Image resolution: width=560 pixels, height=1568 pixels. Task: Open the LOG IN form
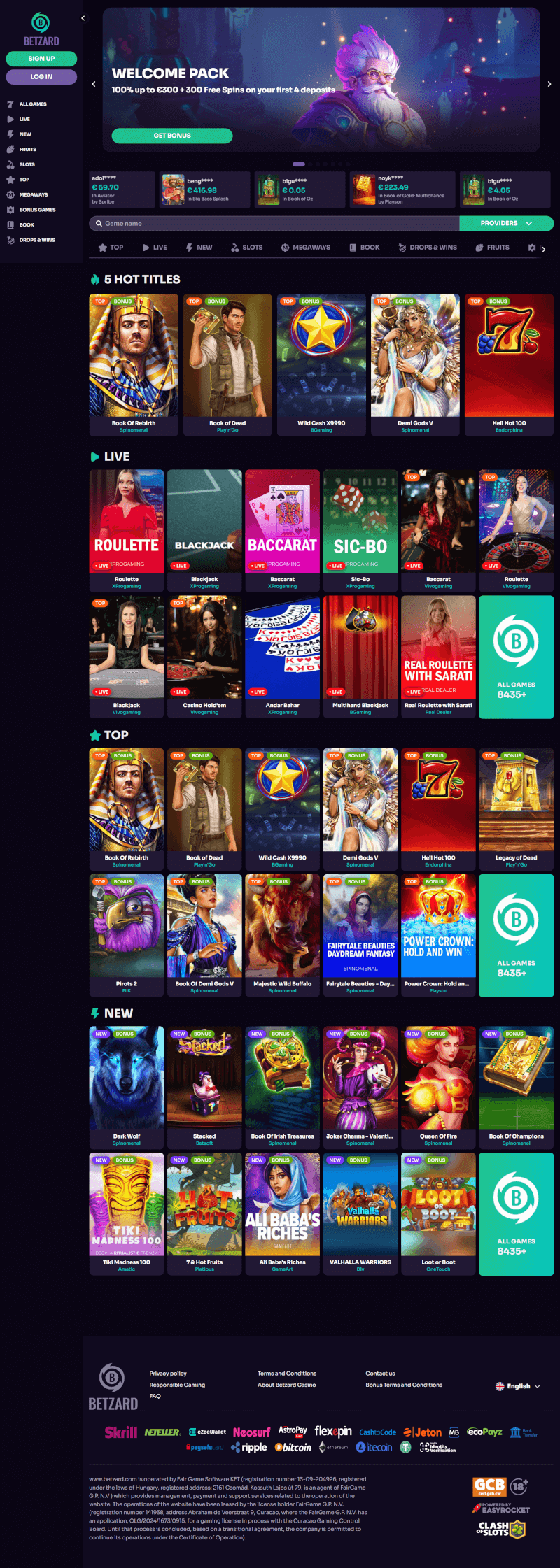click(41, 77)
